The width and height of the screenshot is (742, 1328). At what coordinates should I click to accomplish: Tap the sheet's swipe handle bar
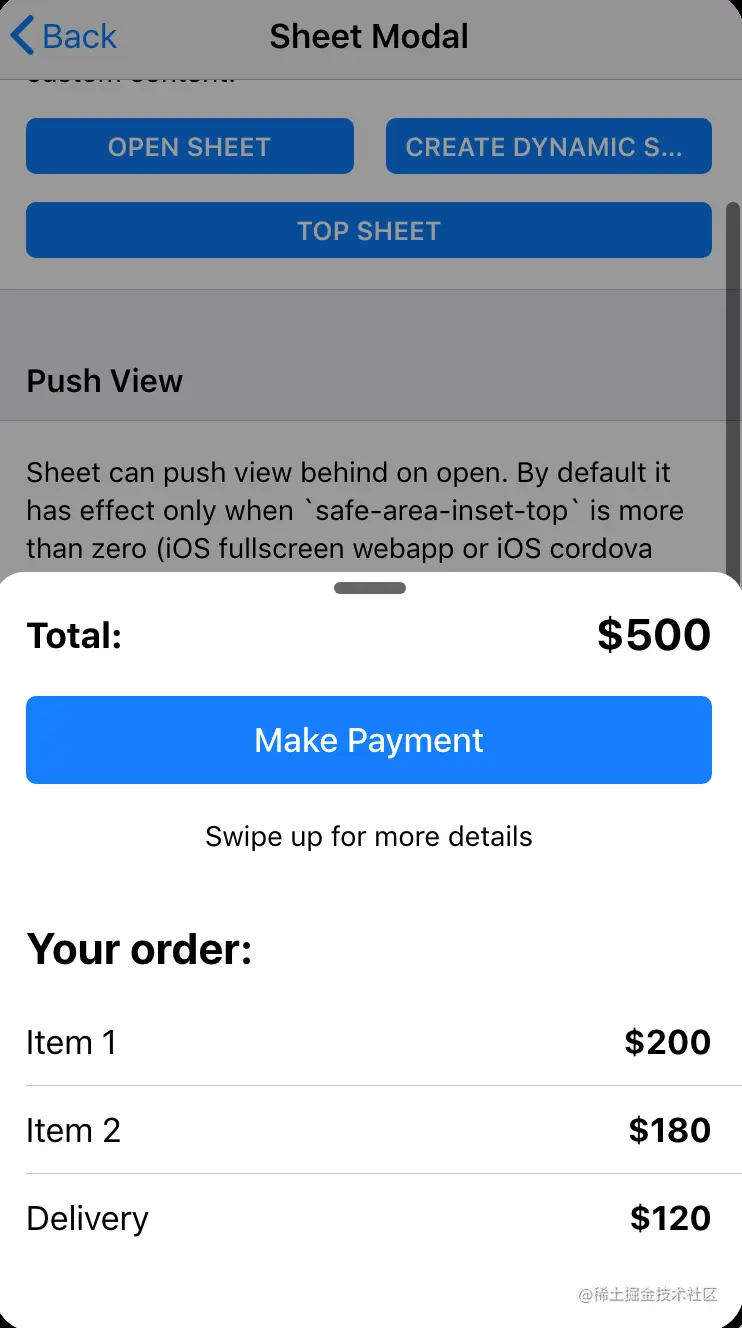370,588
